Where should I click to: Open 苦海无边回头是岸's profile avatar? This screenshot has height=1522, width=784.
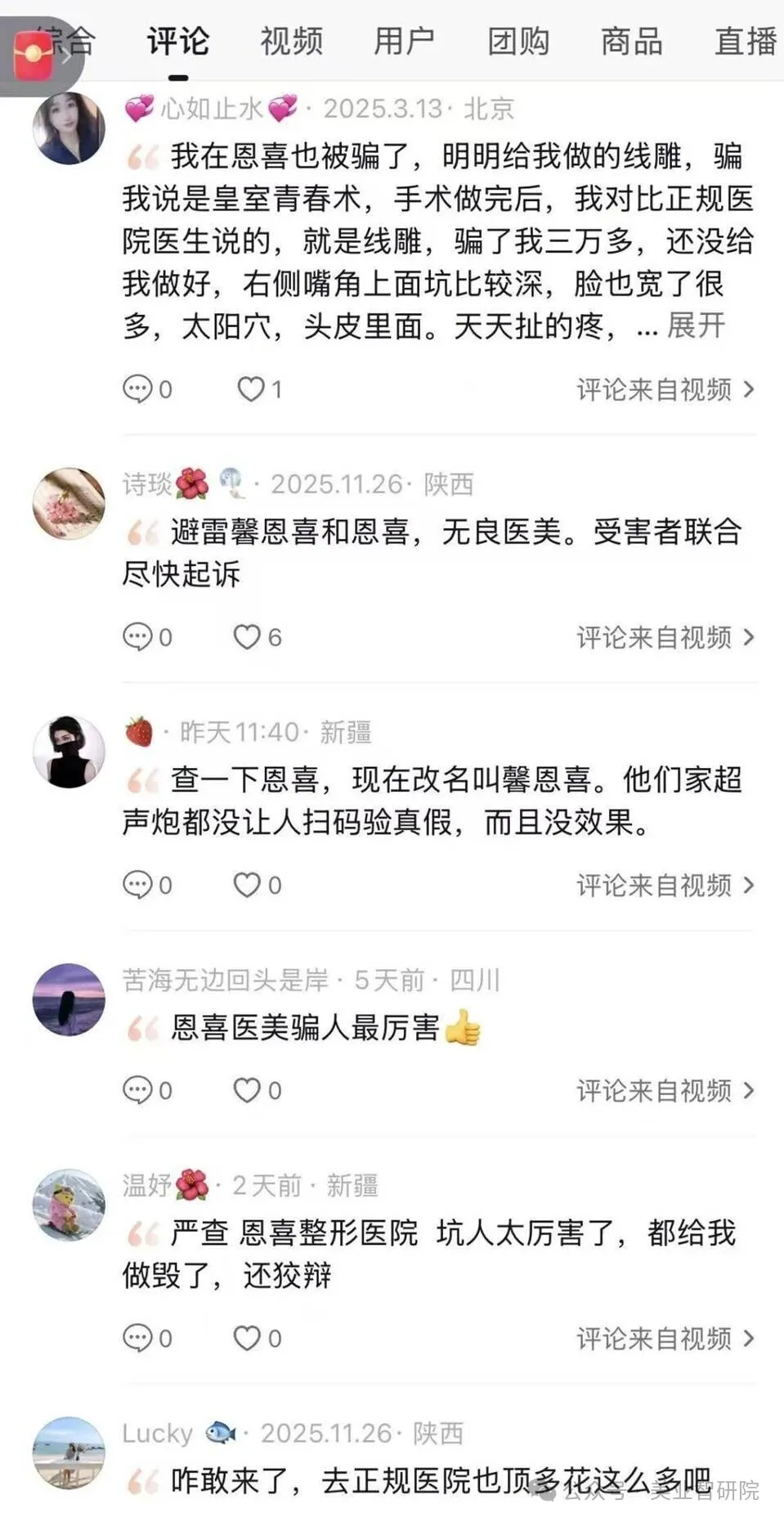[69, 999]
